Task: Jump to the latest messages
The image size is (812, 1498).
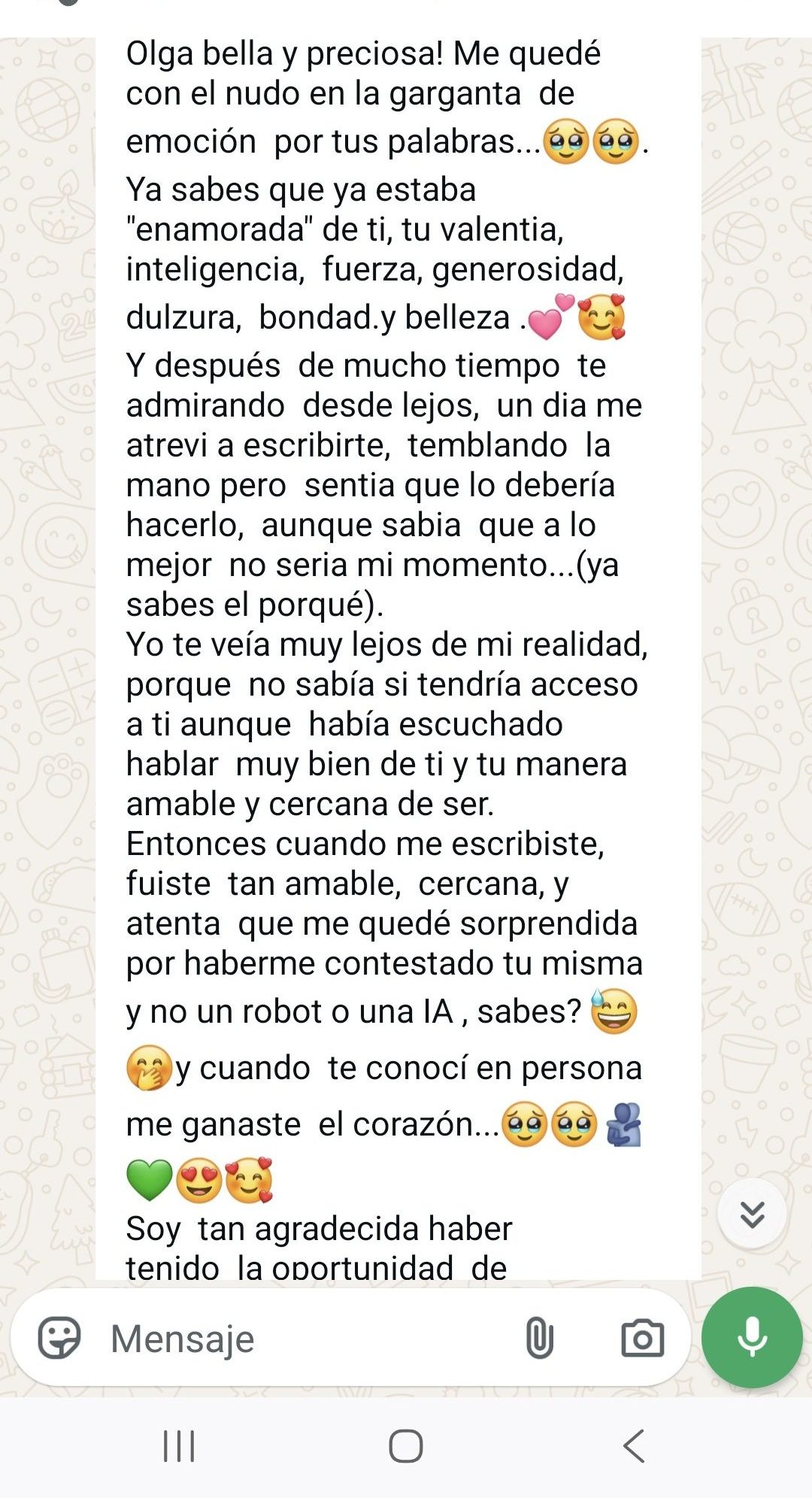Action: tap(752, 1214)
